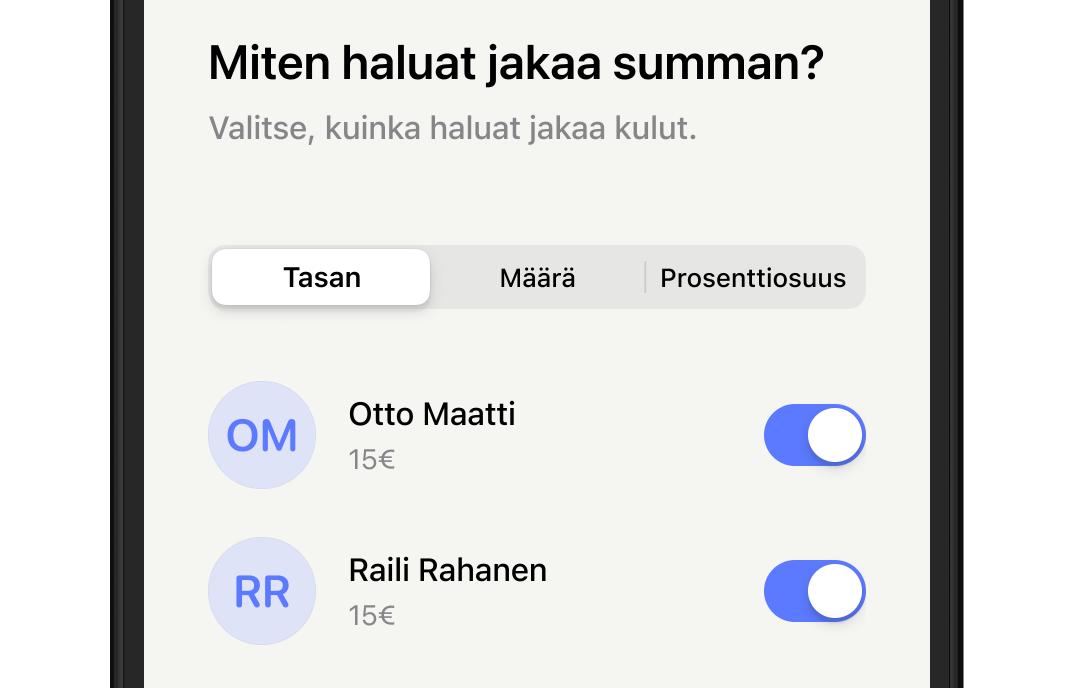
Task: Toggle off Otto Maatti's switch
Action: pyautogui.click(x=814, y=435)
